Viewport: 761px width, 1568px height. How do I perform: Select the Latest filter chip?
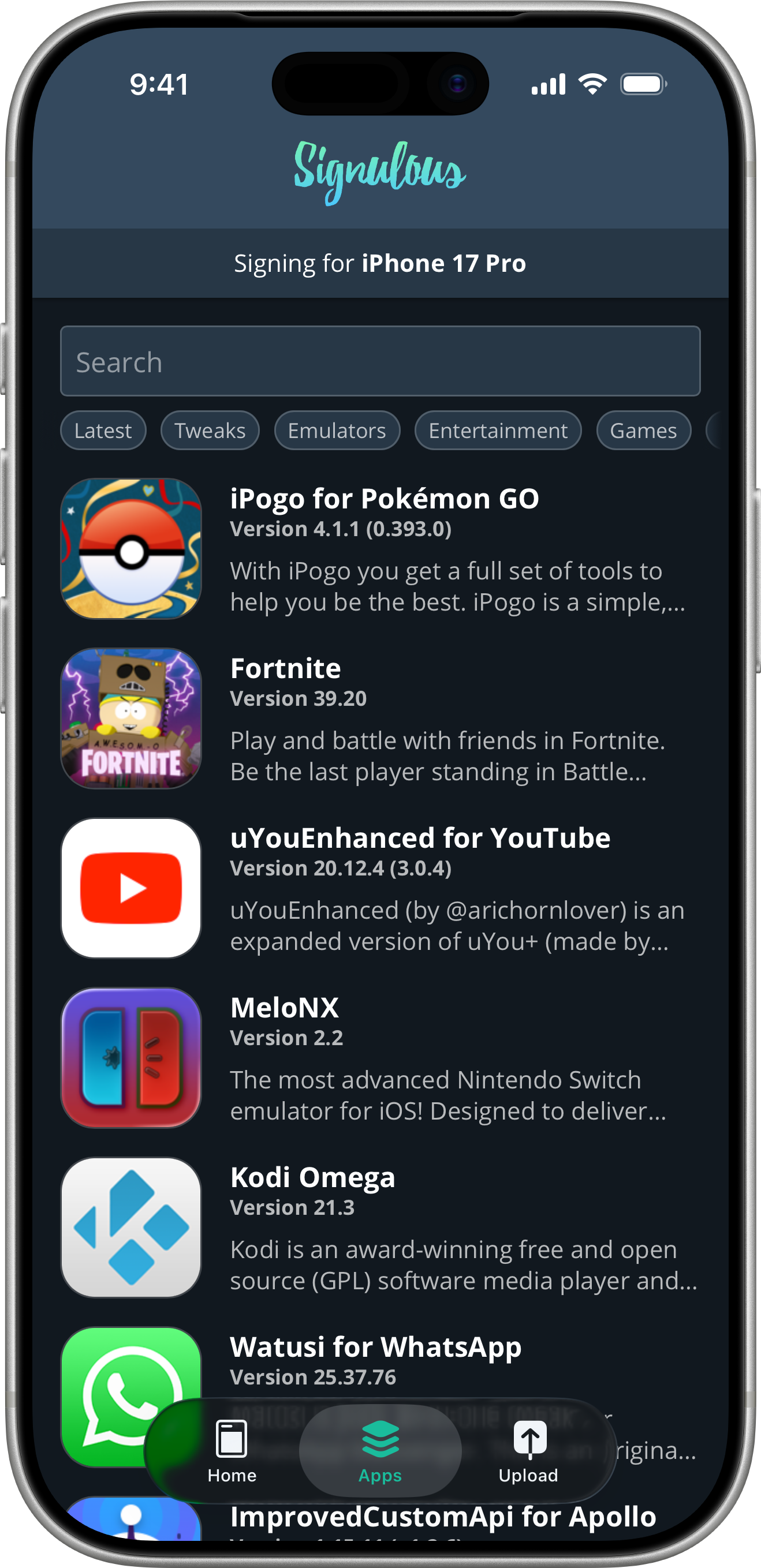pyautogui.click(x=103, y=431)
